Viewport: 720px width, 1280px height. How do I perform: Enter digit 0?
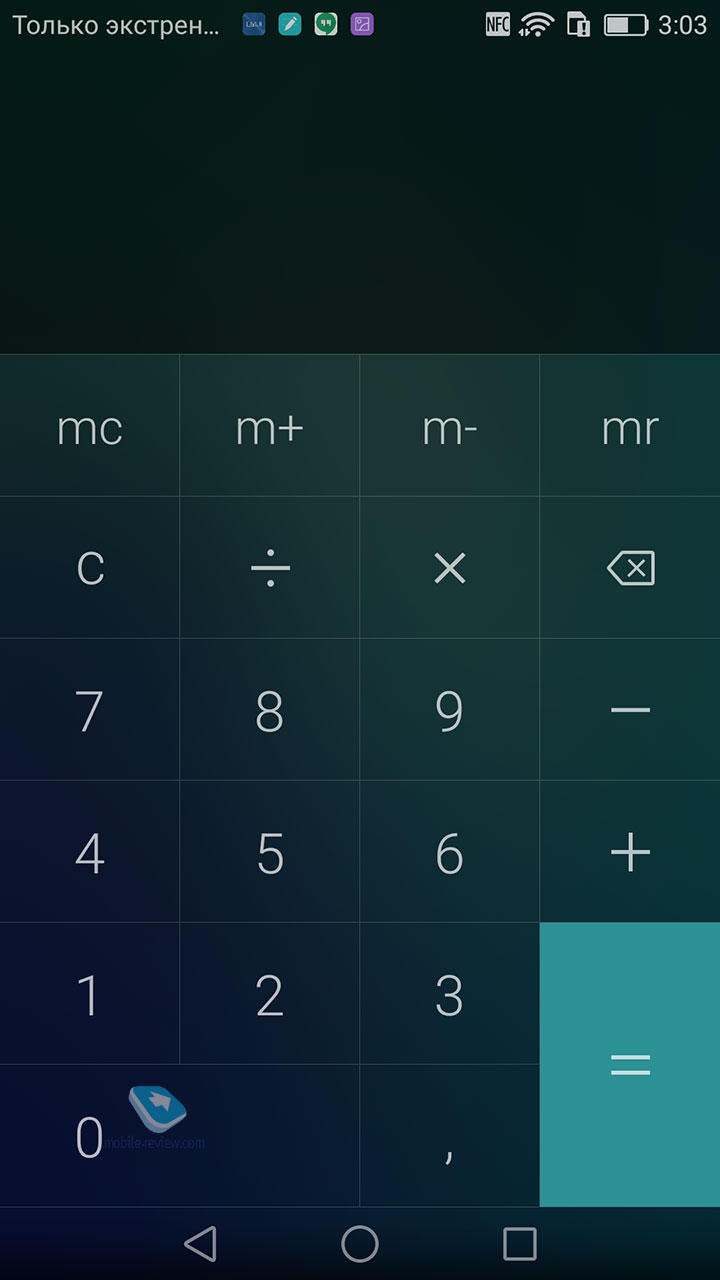(x=180, y=1136)
